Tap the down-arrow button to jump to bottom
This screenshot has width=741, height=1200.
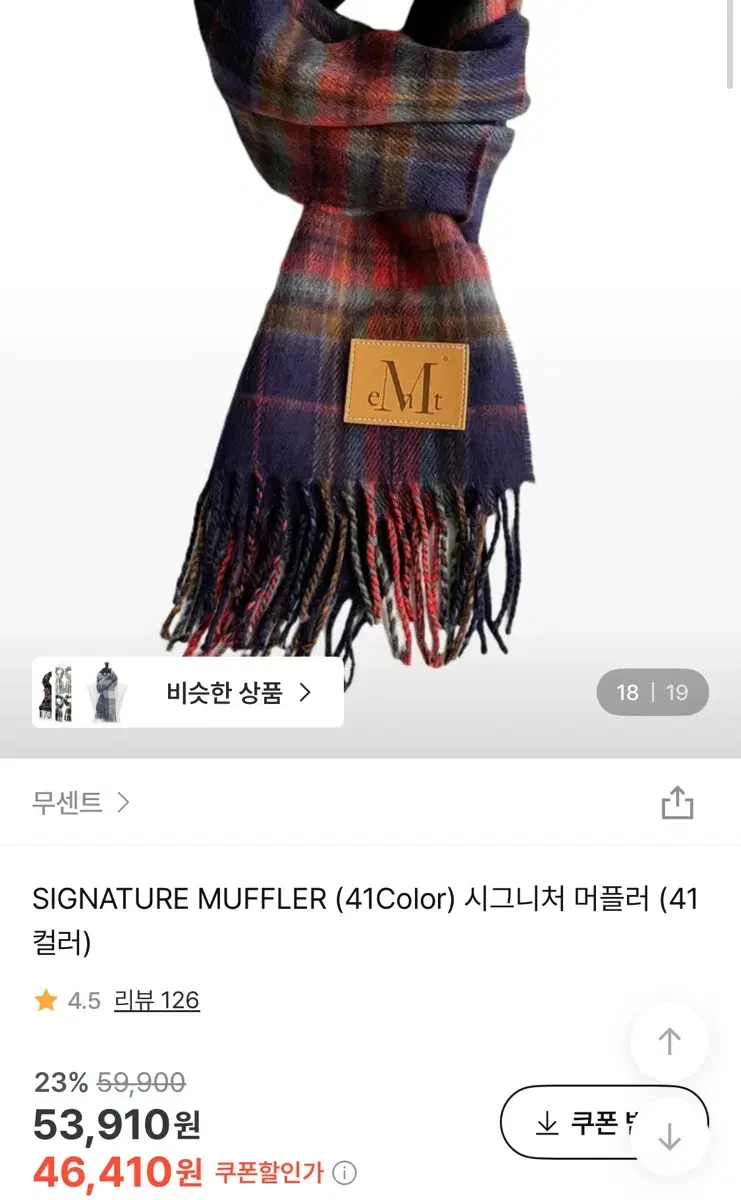[x=669, y=1137]
